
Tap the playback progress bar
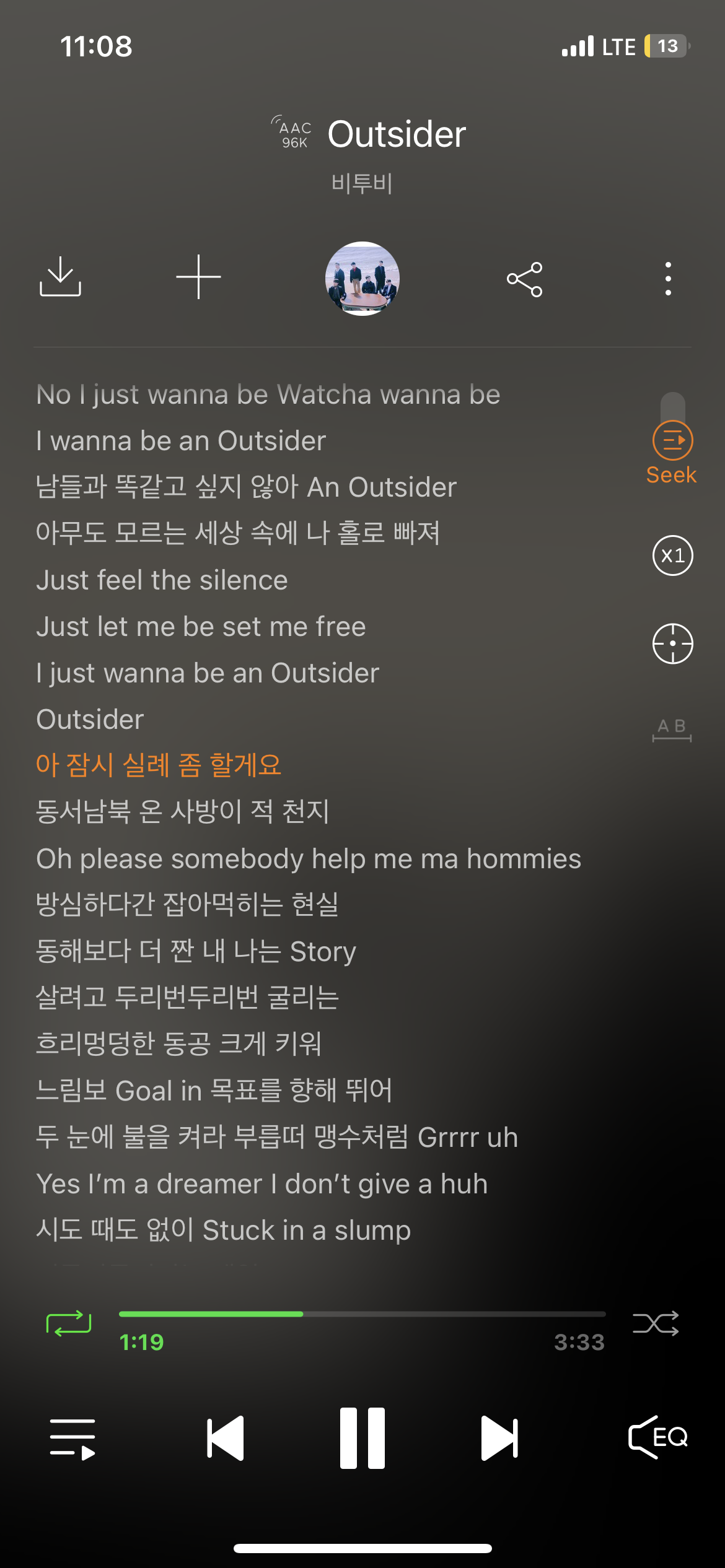(362, 1313)
